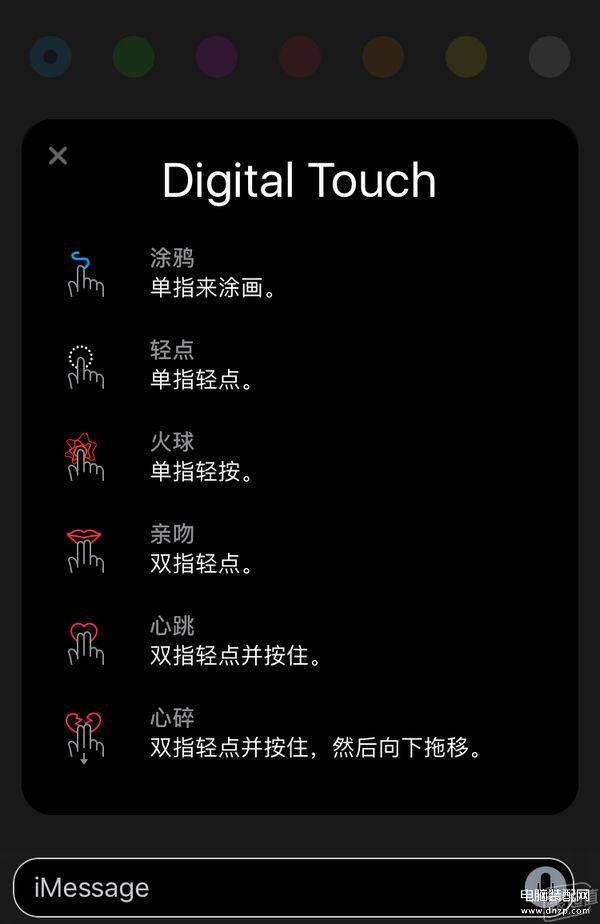The image size is (600, 924).
Task: Tap the iMessage text field
Action: [x=260, y=887]
